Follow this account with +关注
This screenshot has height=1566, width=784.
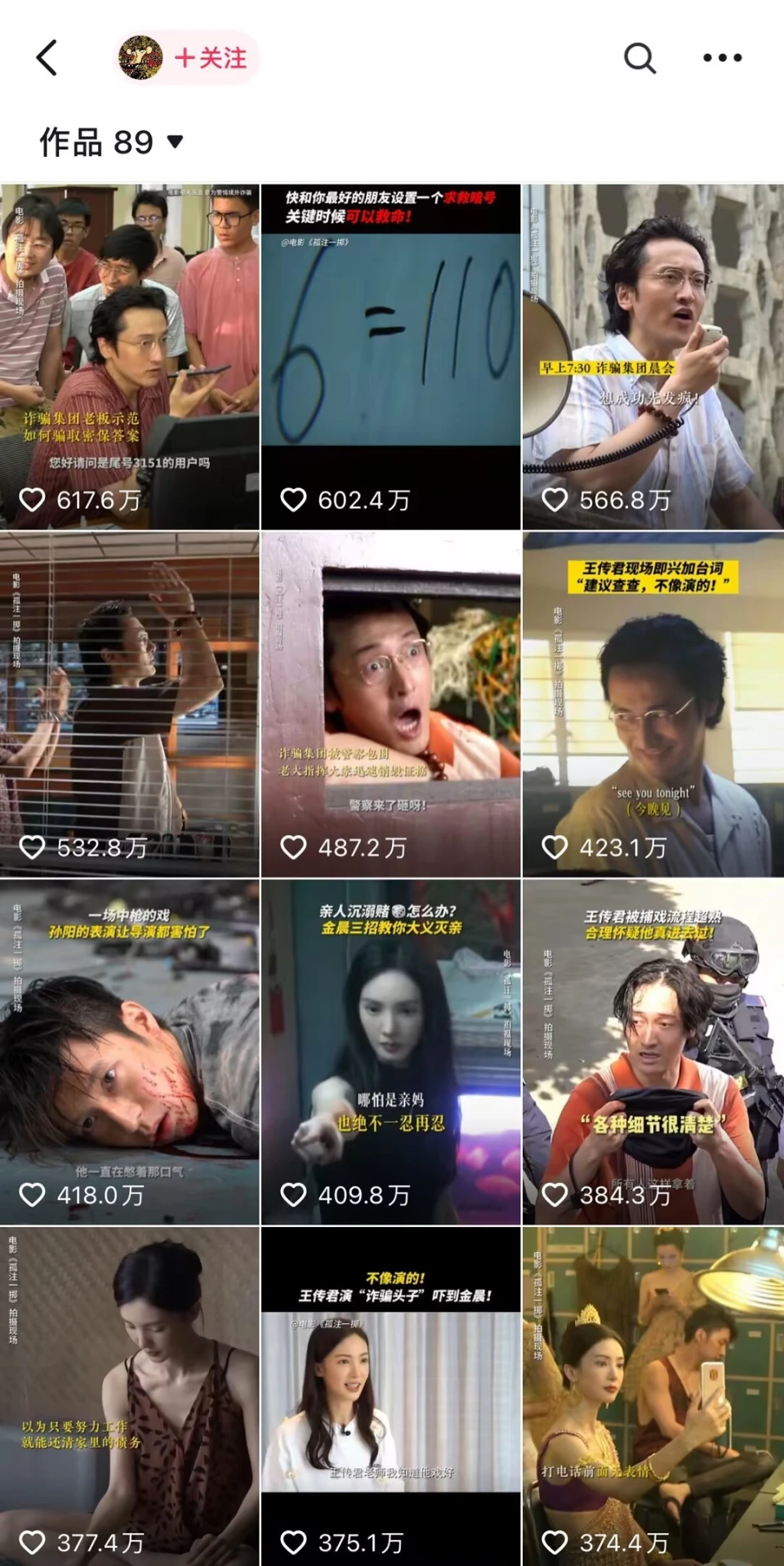(x=210, y=58)
